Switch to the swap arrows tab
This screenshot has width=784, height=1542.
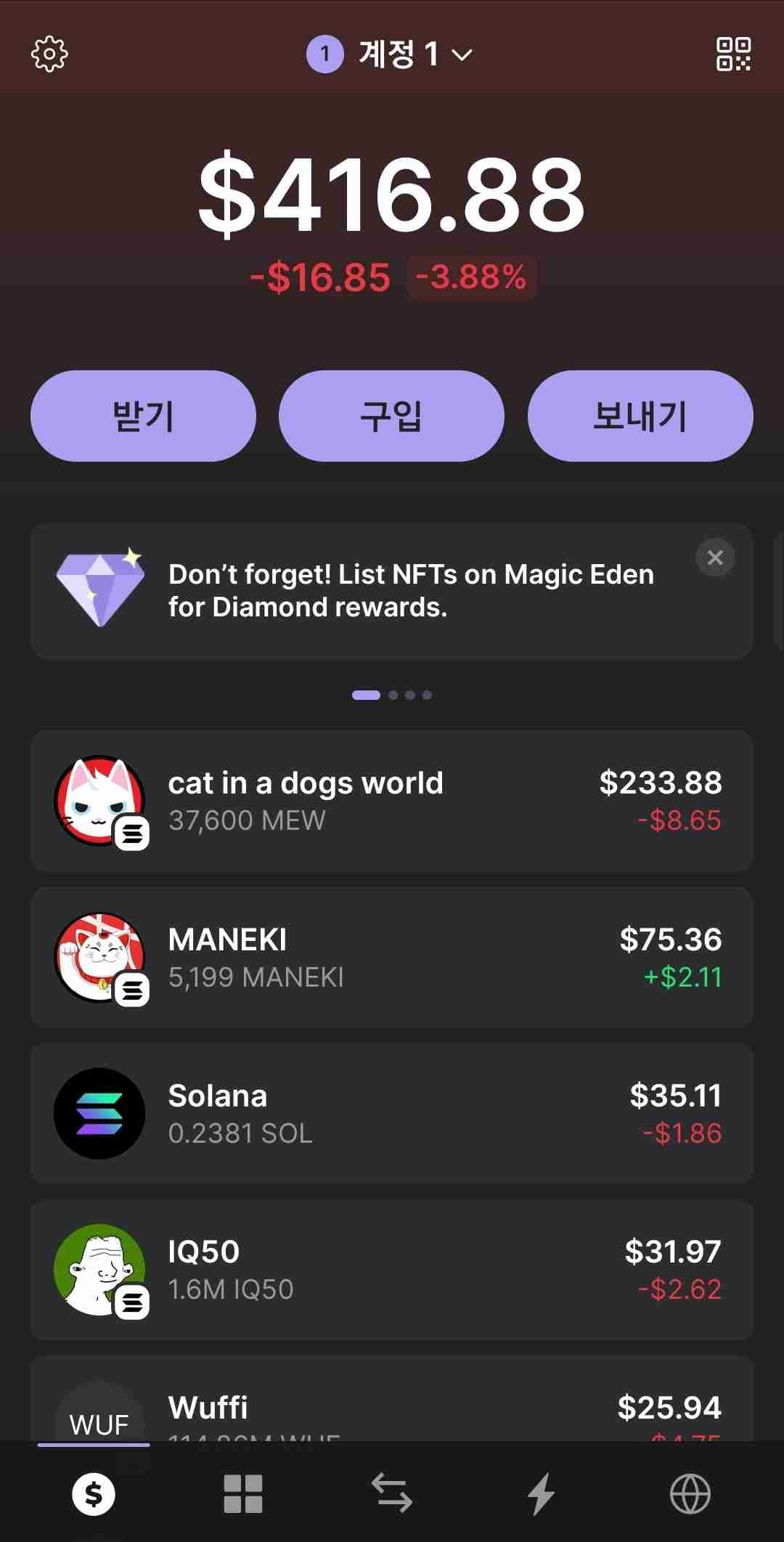pyautogui.click(x=392, y=1494)
